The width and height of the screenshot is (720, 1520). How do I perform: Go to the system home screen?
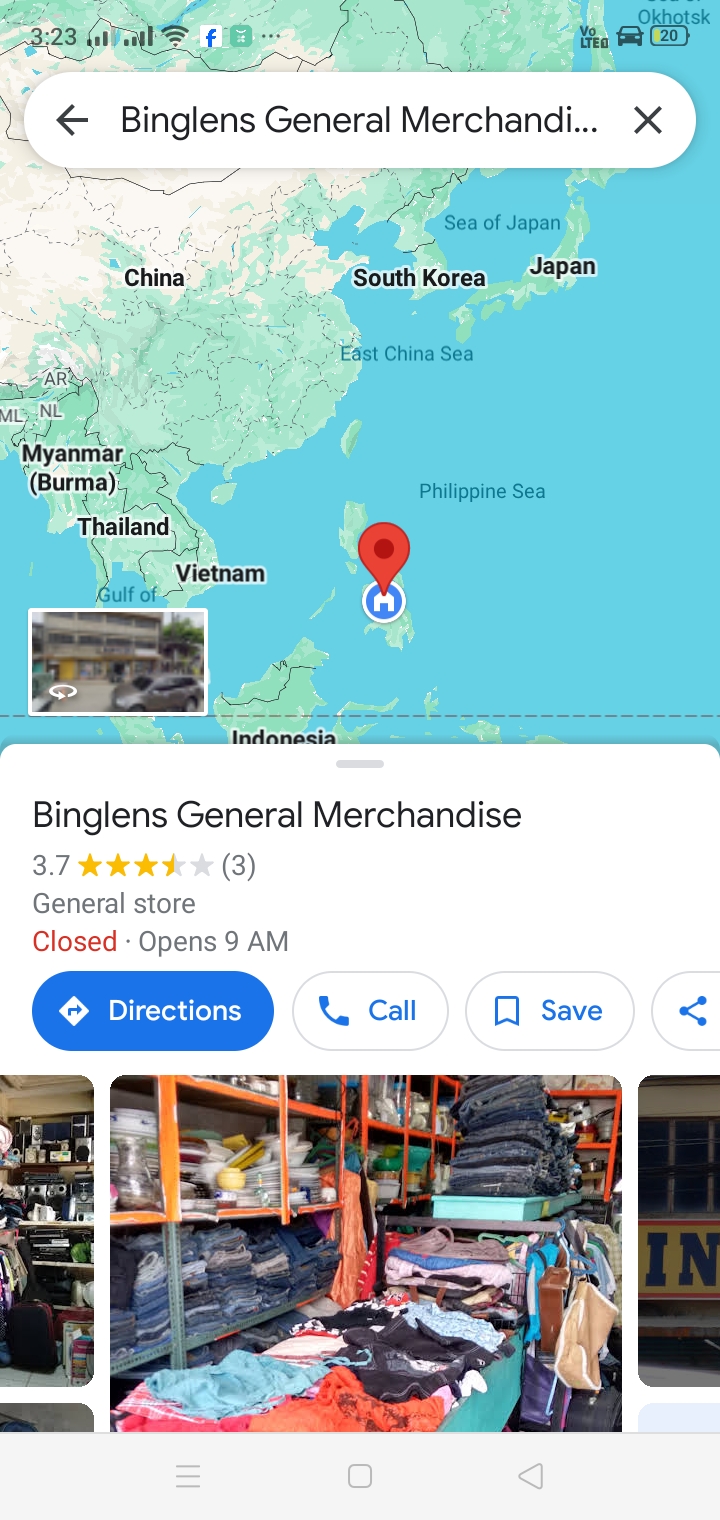click(x=360, y=1476)
